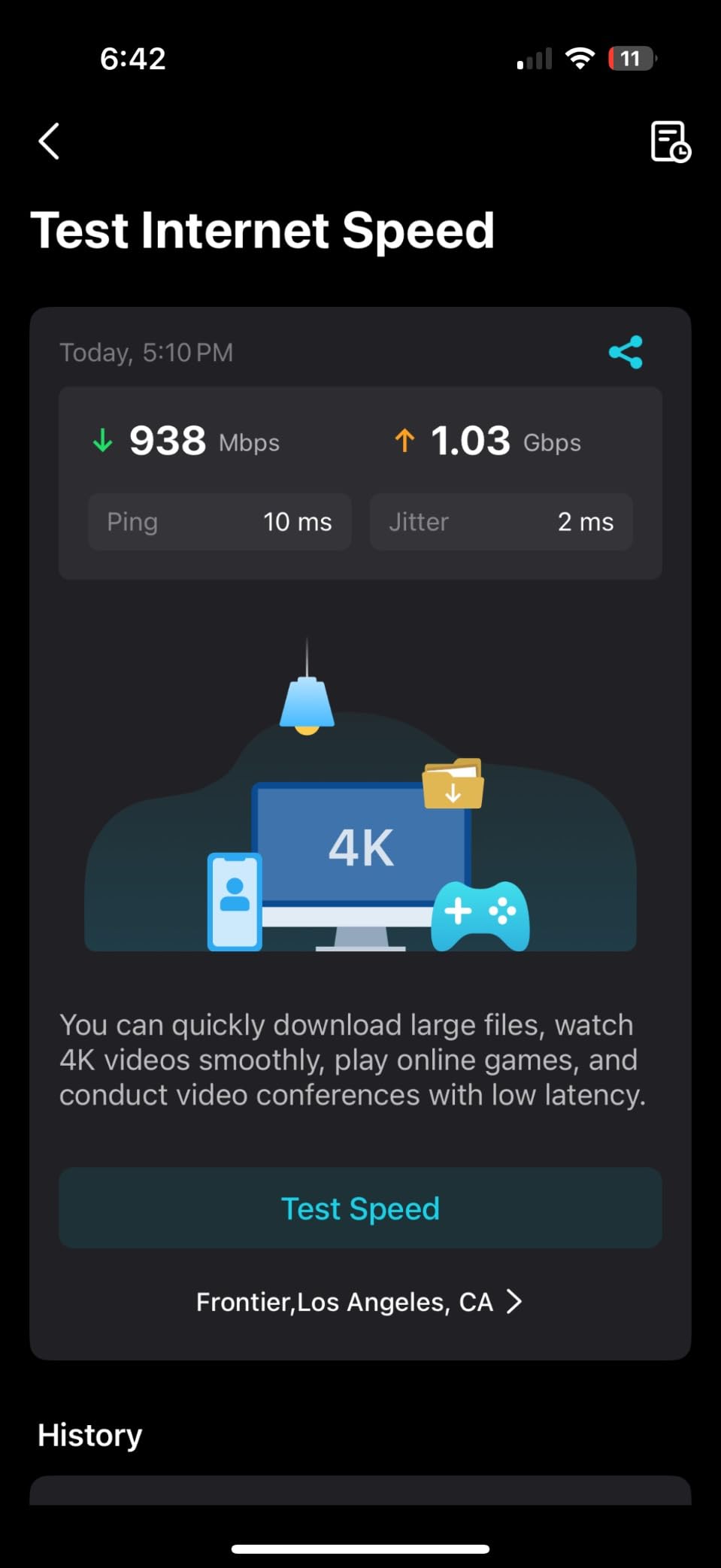The image size is (721, 1568).
Task: Share the speed test result
Action: pos(626,352)
